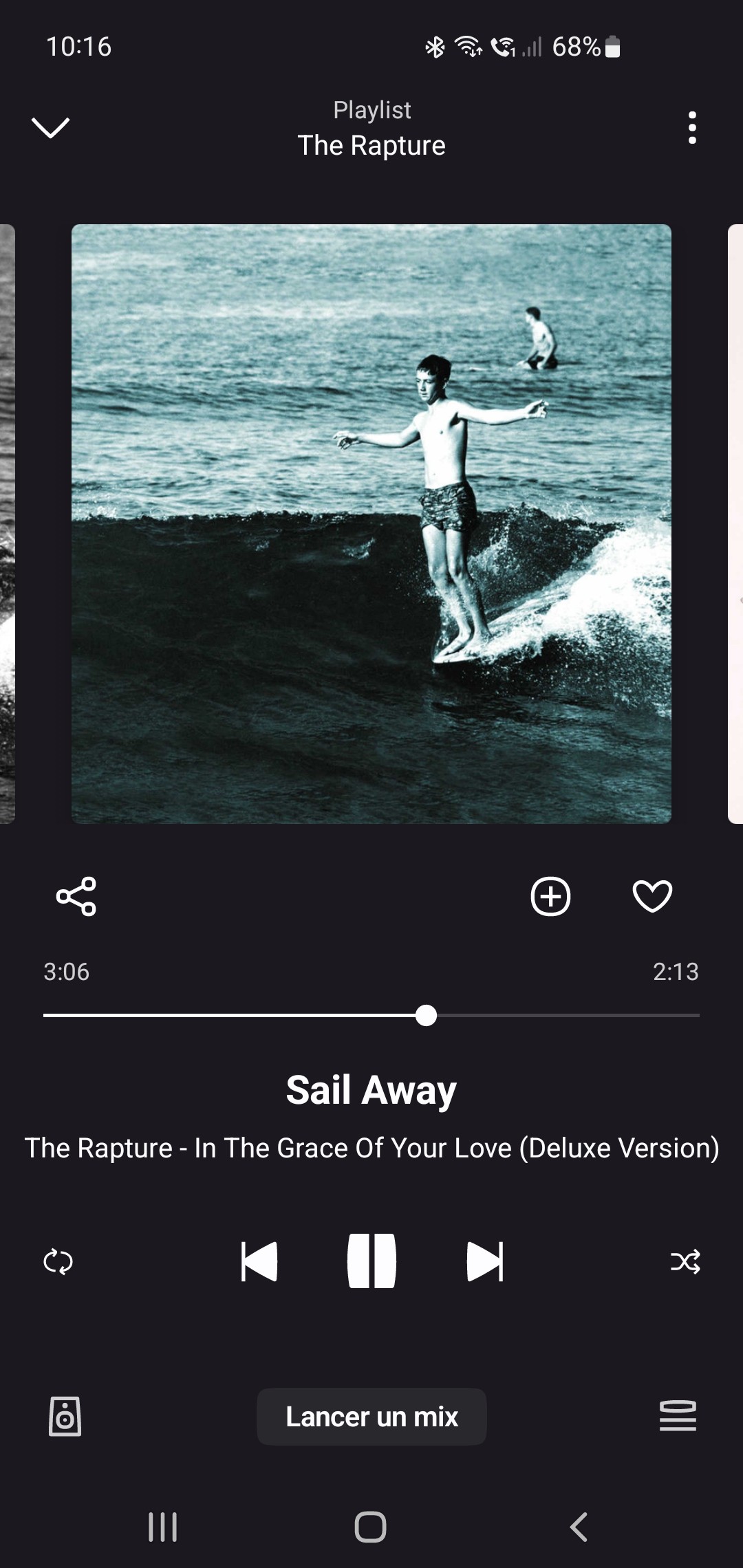
Task: Tap the playback progress bar to seek
Action: click(x=371, y=1015)
